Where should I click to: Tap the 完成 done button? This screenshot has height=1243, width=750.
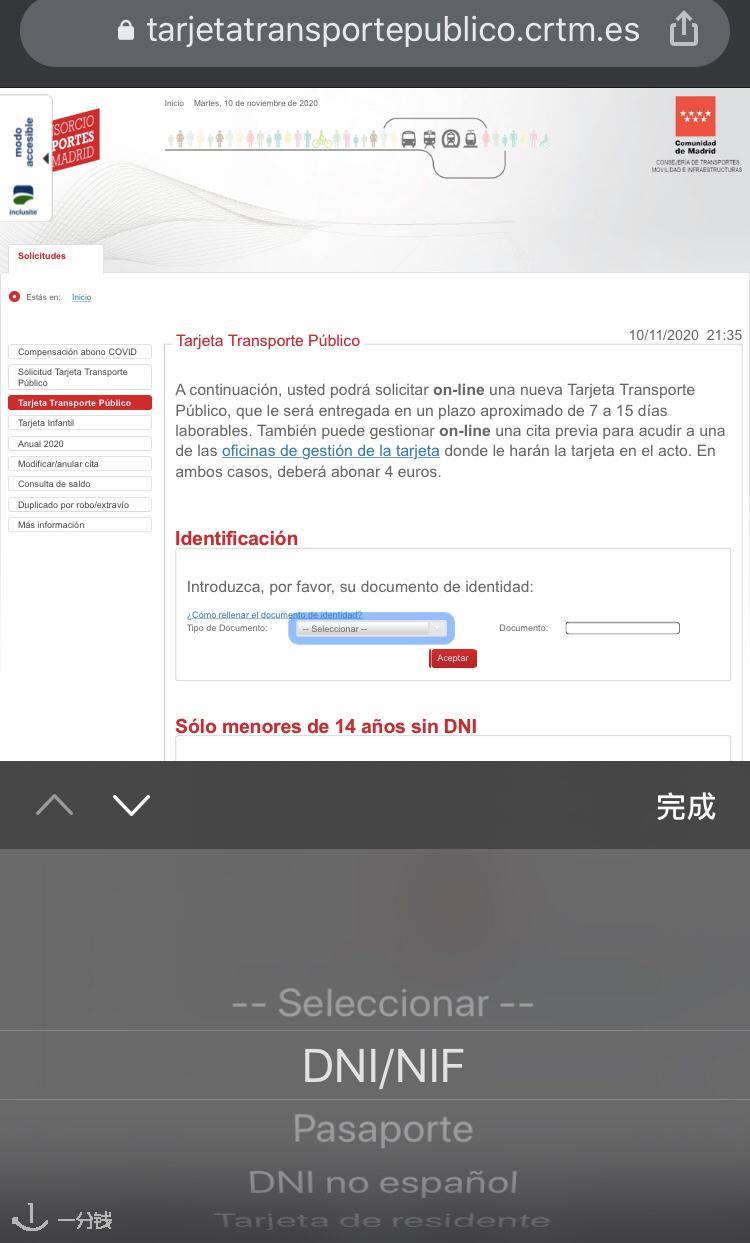point(686,806)
